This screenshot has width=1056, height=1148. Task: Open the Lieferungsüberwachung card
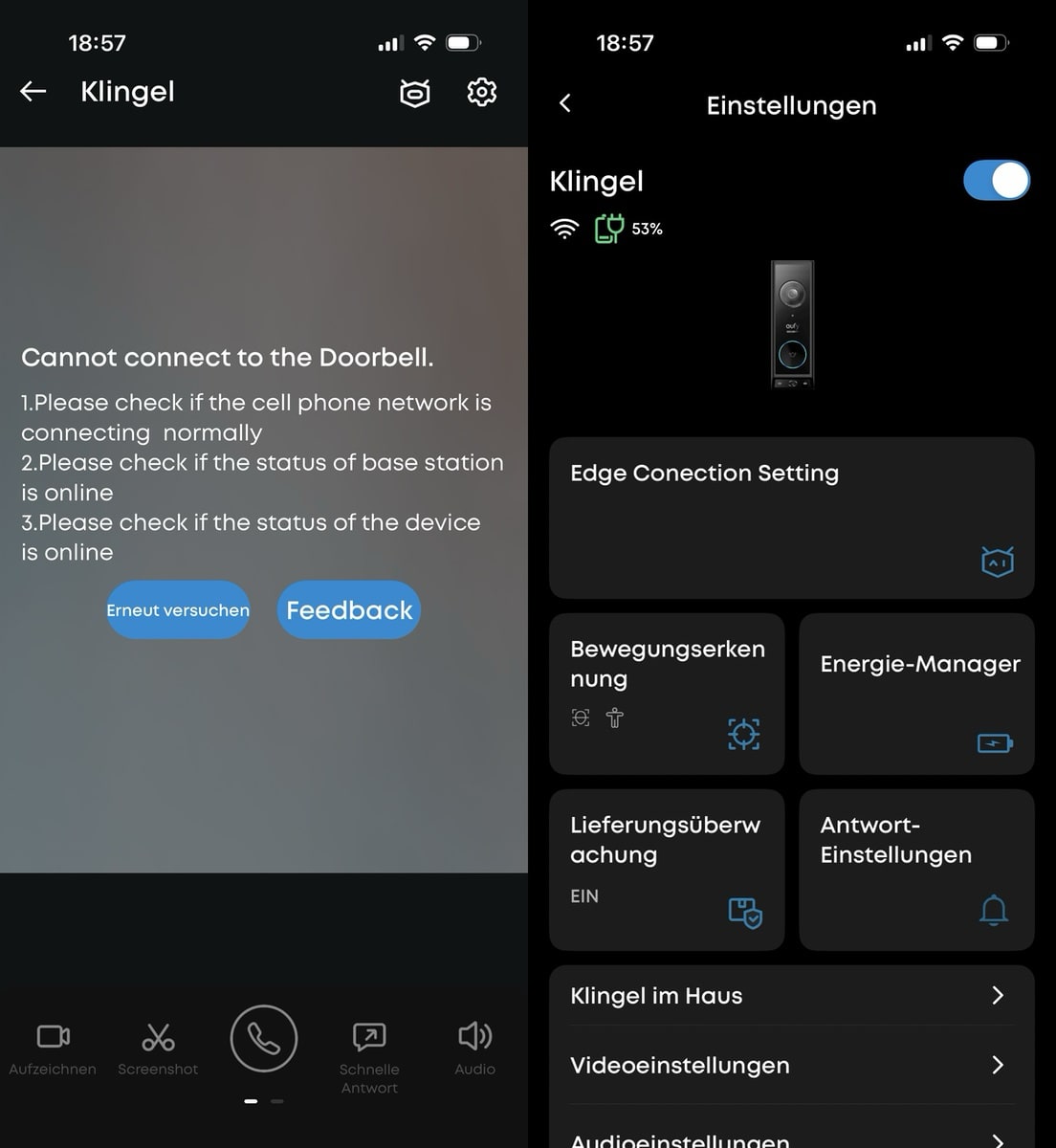coord(667,870)
